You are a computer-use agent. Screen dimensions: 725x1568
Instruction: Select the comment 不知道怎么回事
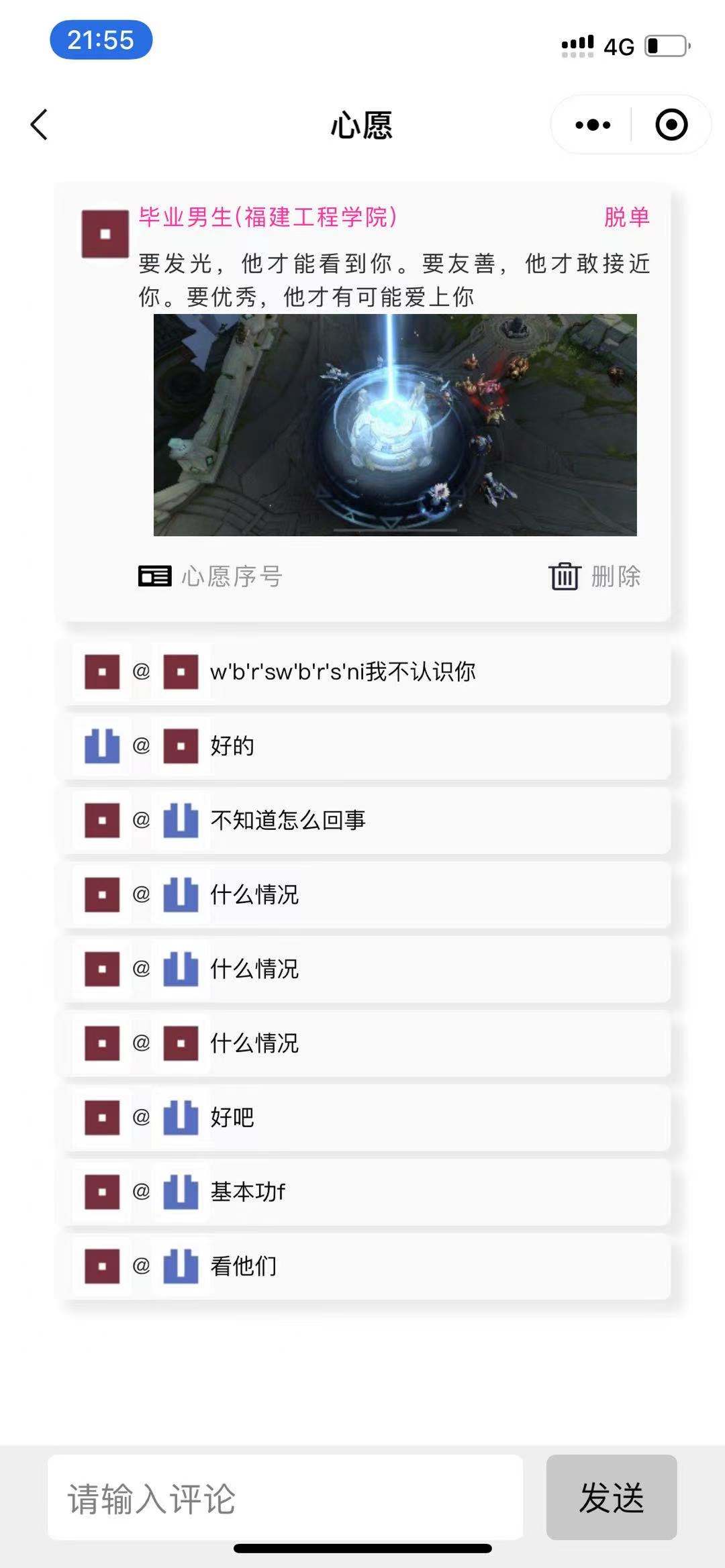tap(289, 821)
